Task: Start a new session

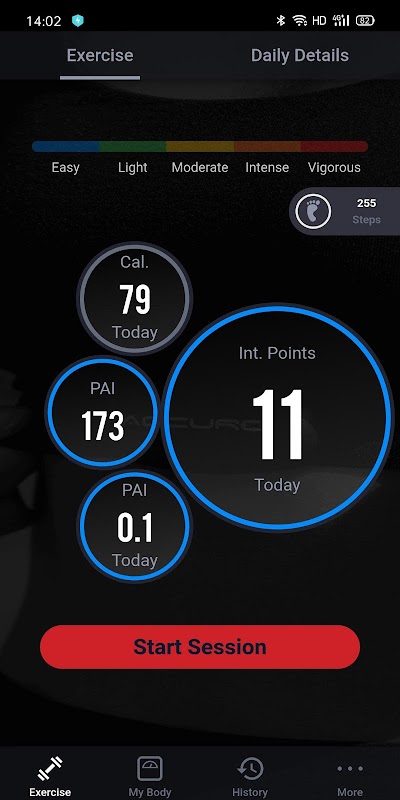Action: [200, 646]
